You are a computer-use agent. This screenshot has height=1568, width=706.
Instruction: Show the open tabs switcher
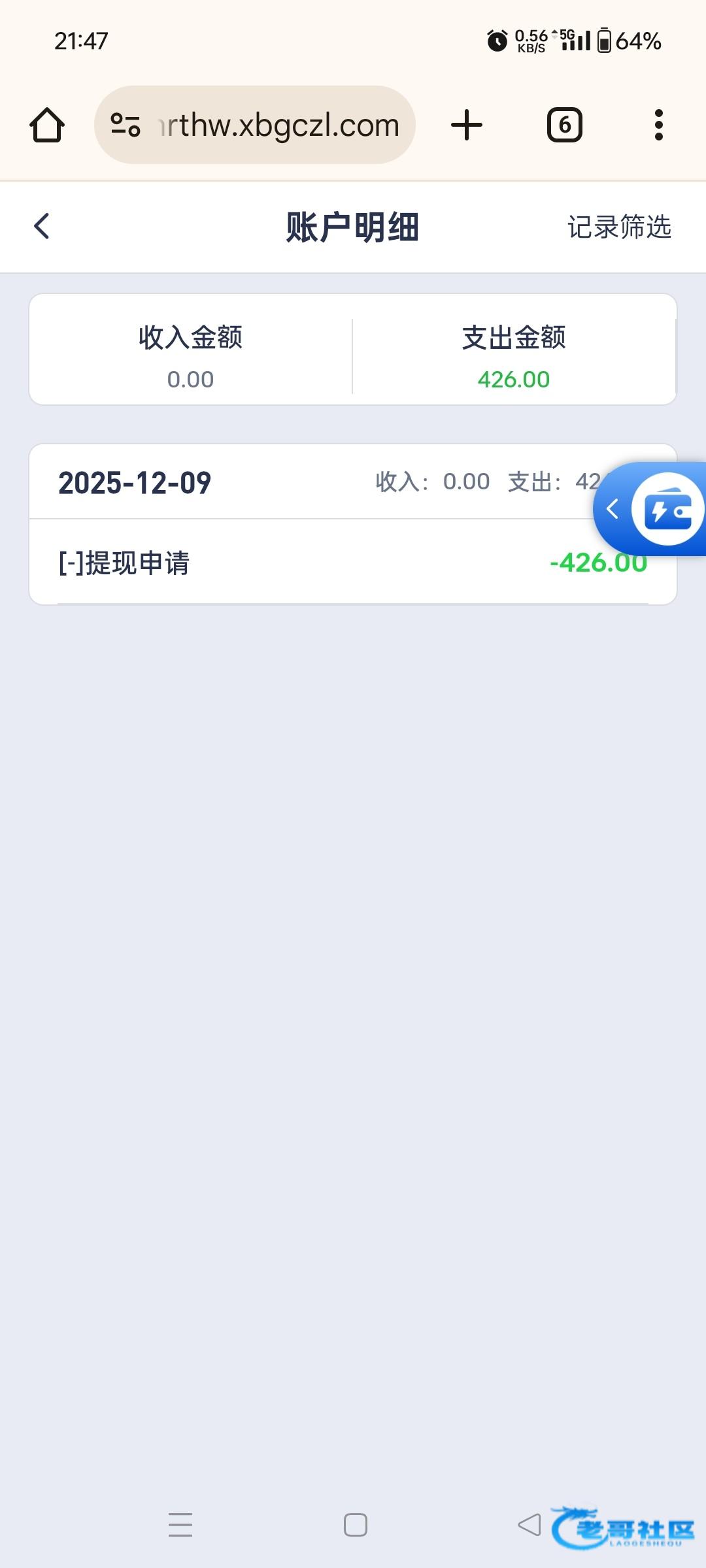[564, 125]
